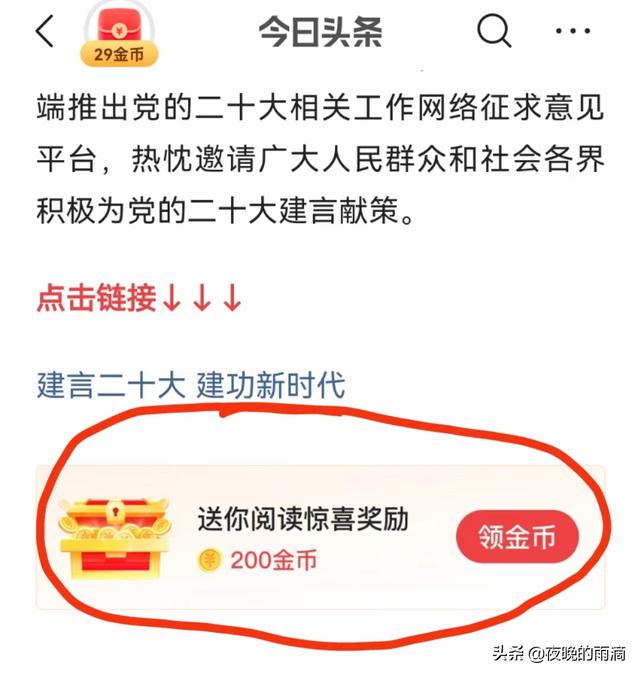Claim coins with the 领金币 button

pos(518,538)
